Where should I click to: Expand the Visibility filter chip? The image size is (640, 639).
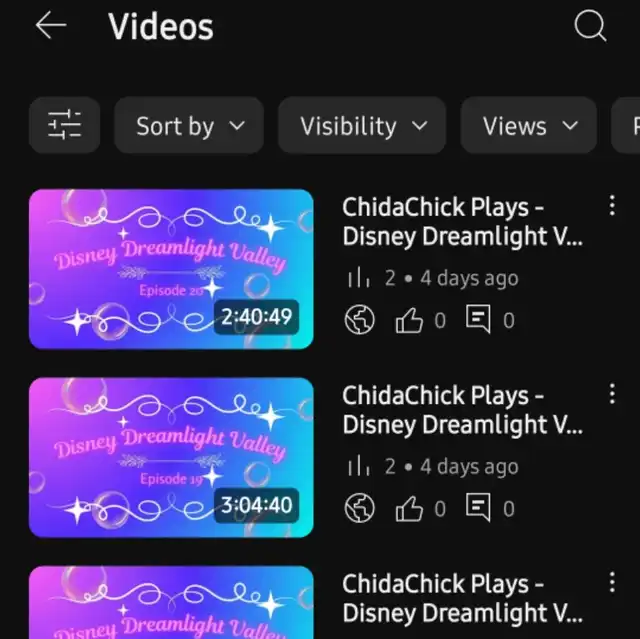coord(364,126)
